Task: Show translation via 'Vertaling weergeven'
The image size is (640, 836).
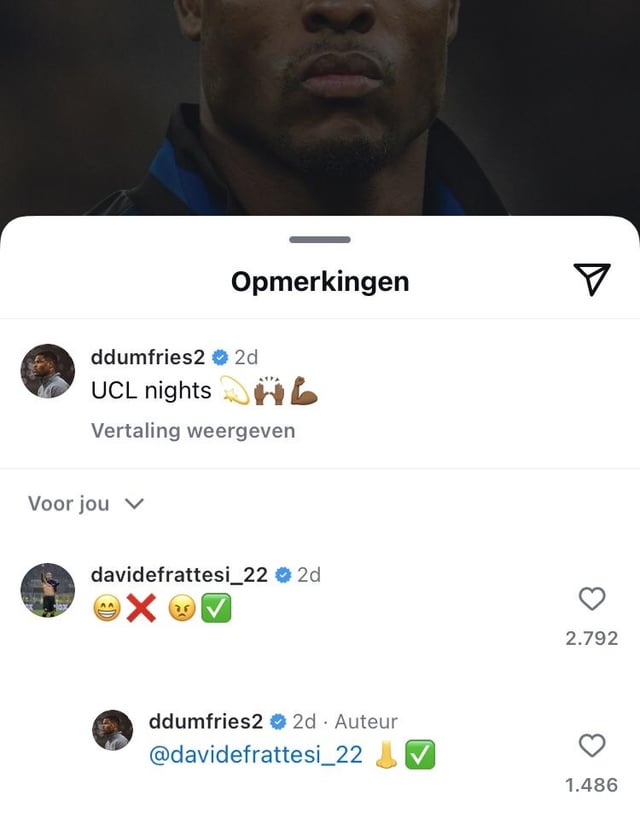Action: (x=193, y=430)
